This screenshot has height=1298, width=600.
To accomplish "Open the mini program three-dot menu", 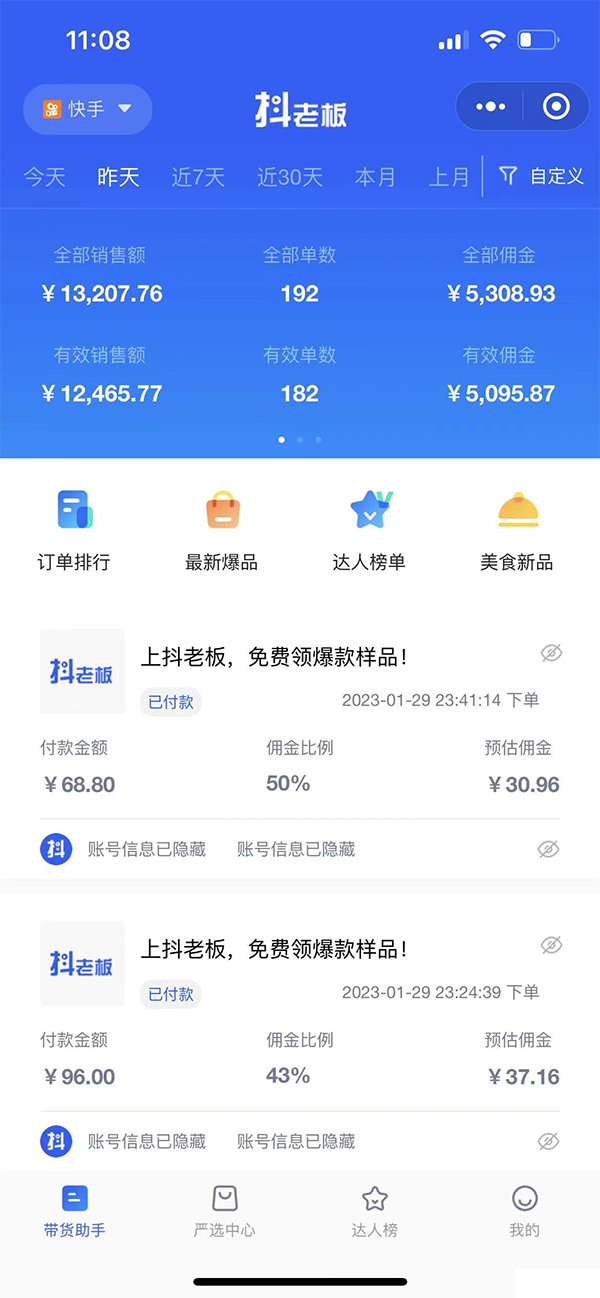I will [490, 107].
